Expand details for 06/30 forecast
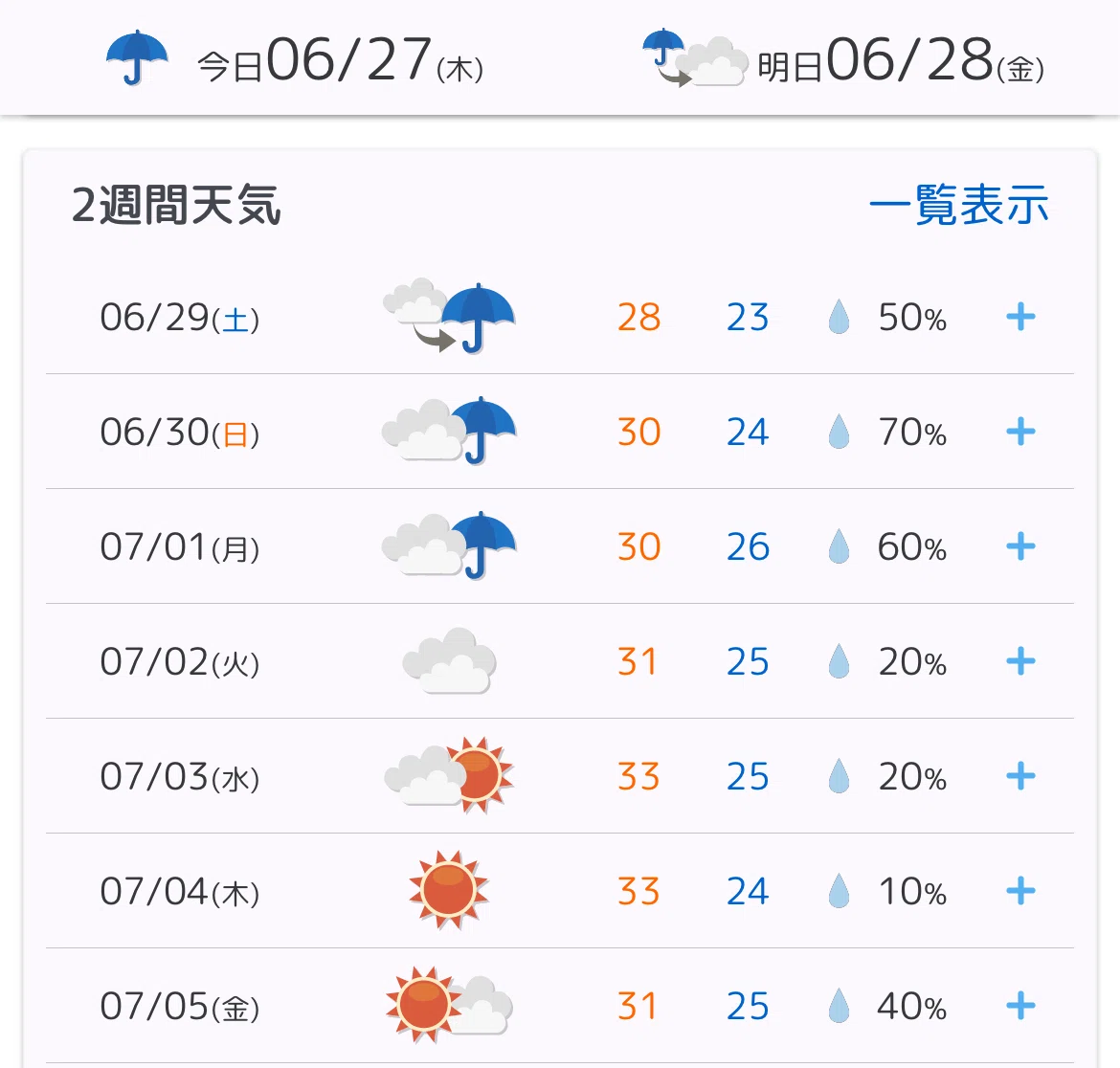This screenshot has width=1120, height=1068. 1020,432
